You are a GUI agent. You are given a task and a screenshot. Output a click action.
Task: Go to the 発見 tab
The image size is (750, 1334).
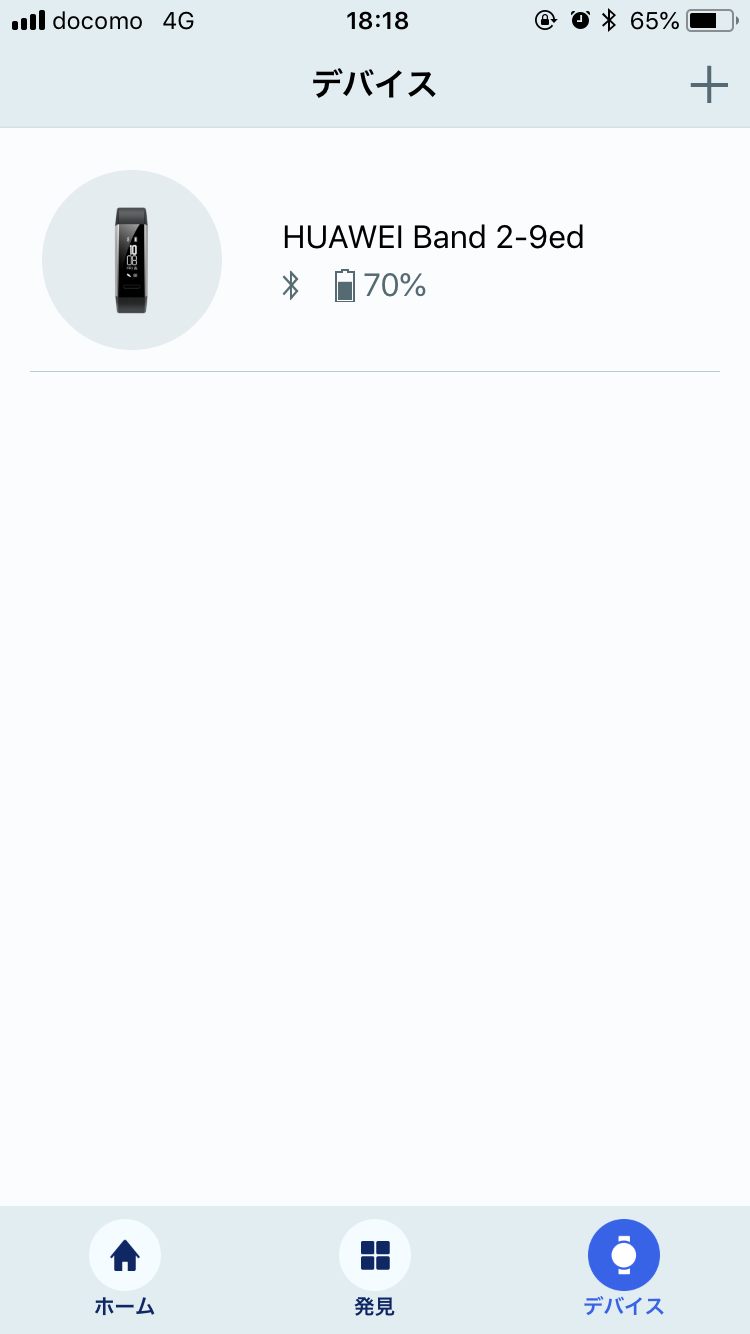coord(375,1266)
